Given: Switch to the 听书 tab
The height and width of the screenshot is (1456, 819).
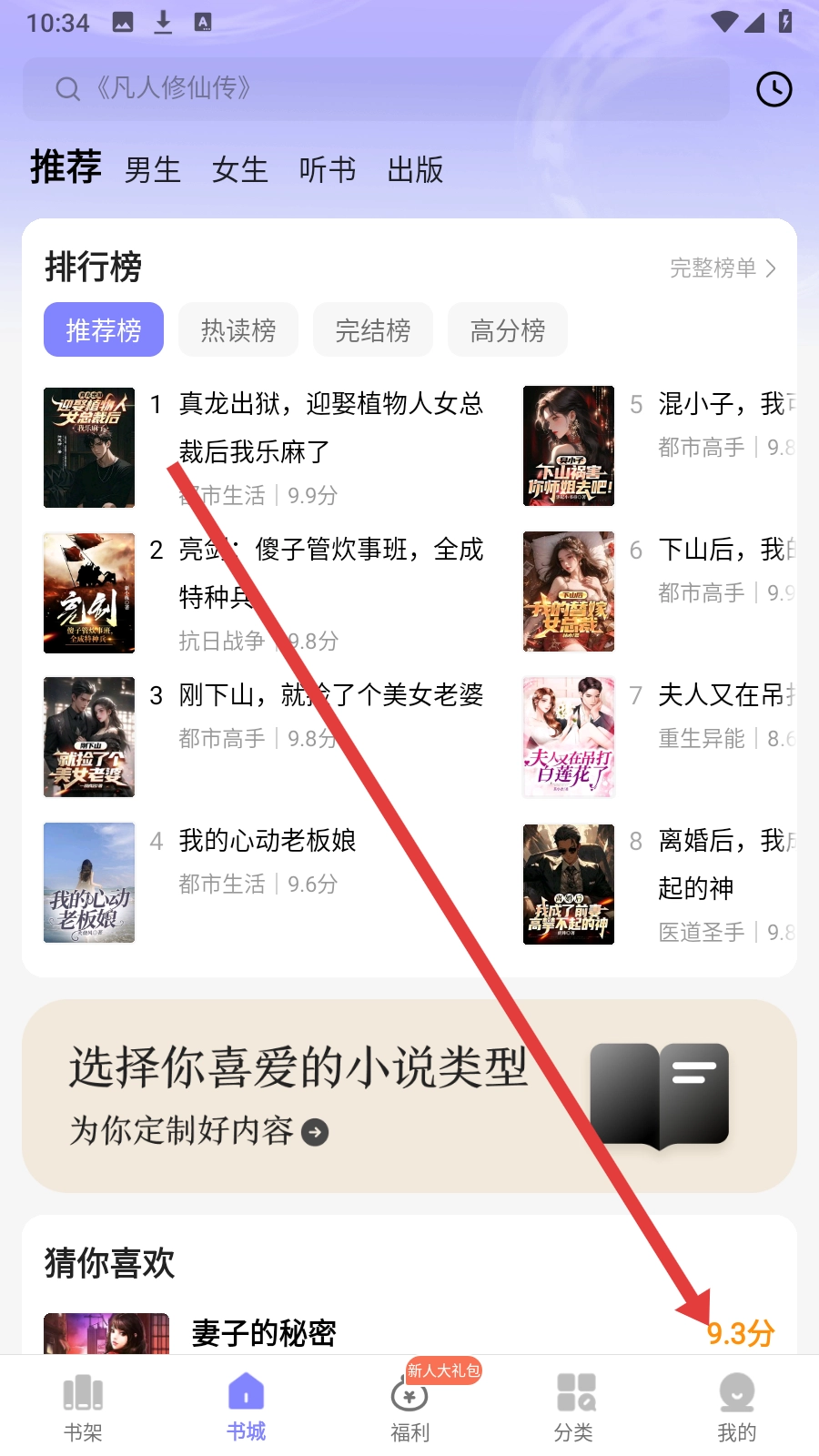Looking at the screenshot, I should [x=328, y=170].
